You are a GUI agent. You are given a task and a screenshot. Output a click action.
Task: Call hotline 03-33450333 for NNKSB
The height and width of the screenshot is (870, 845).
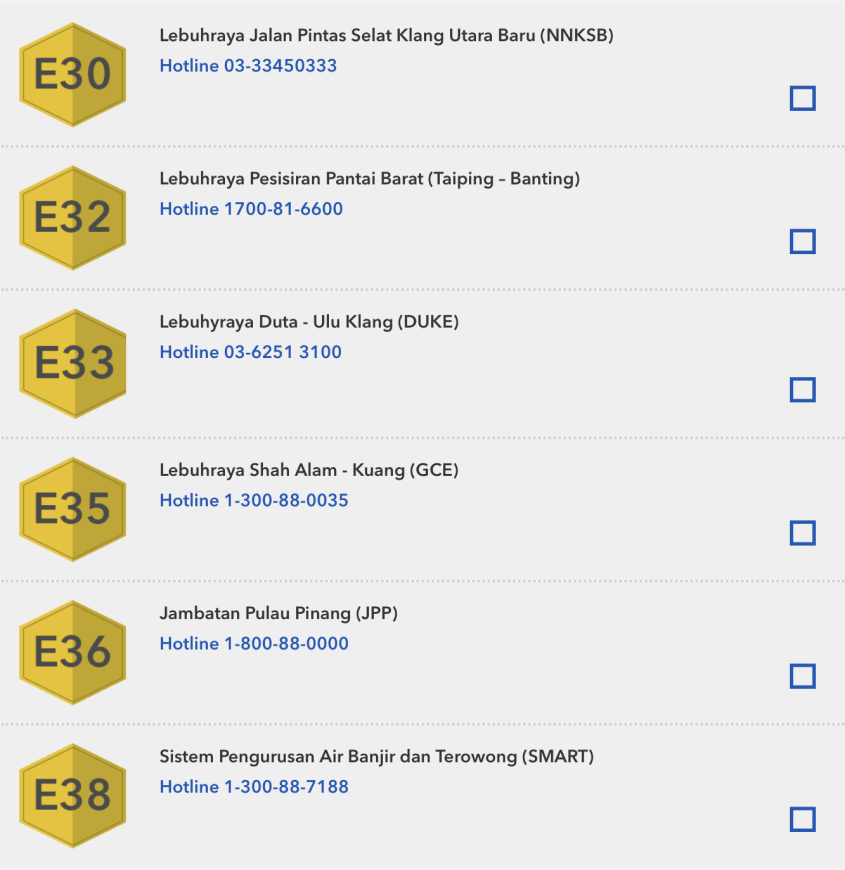[248, 66]
